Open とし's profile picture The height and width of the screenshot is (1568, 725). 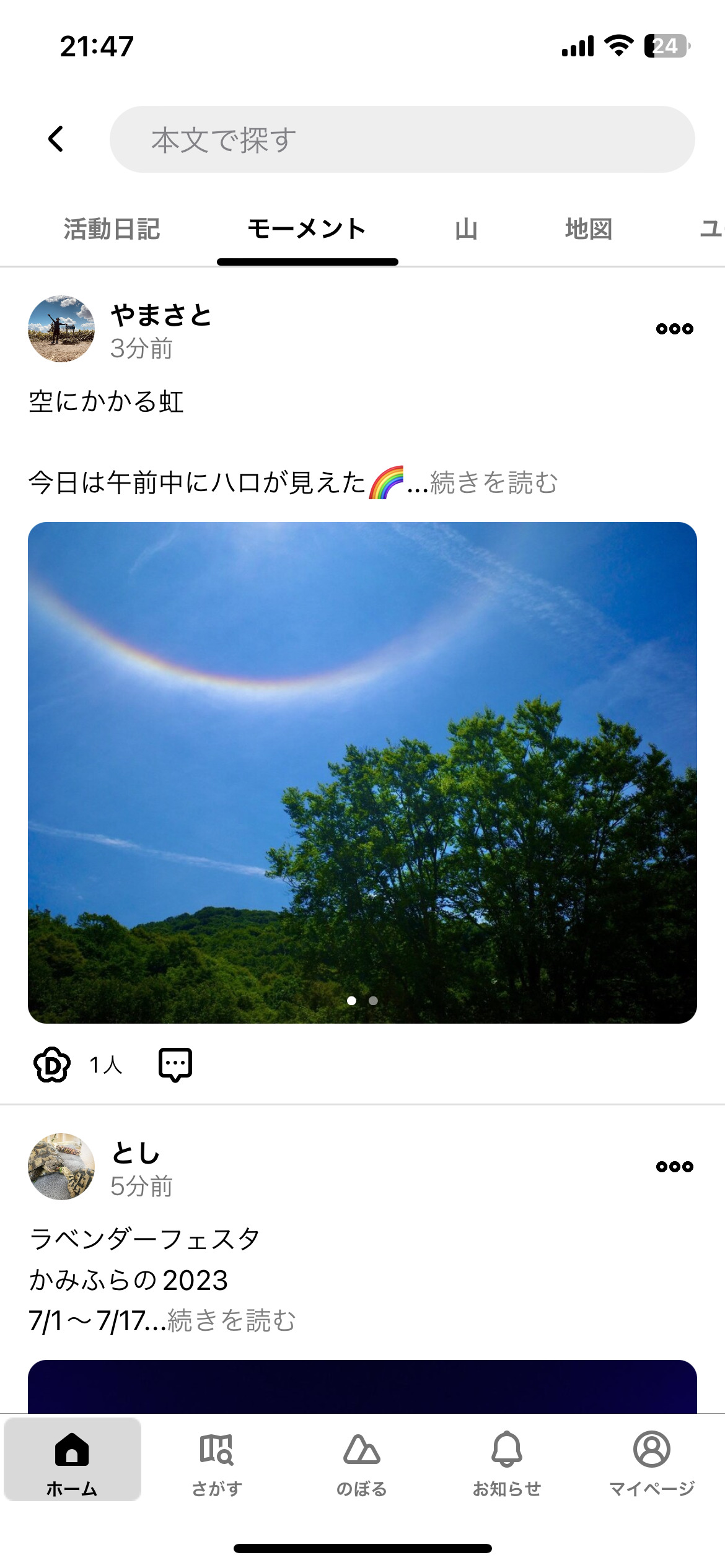61,1167
